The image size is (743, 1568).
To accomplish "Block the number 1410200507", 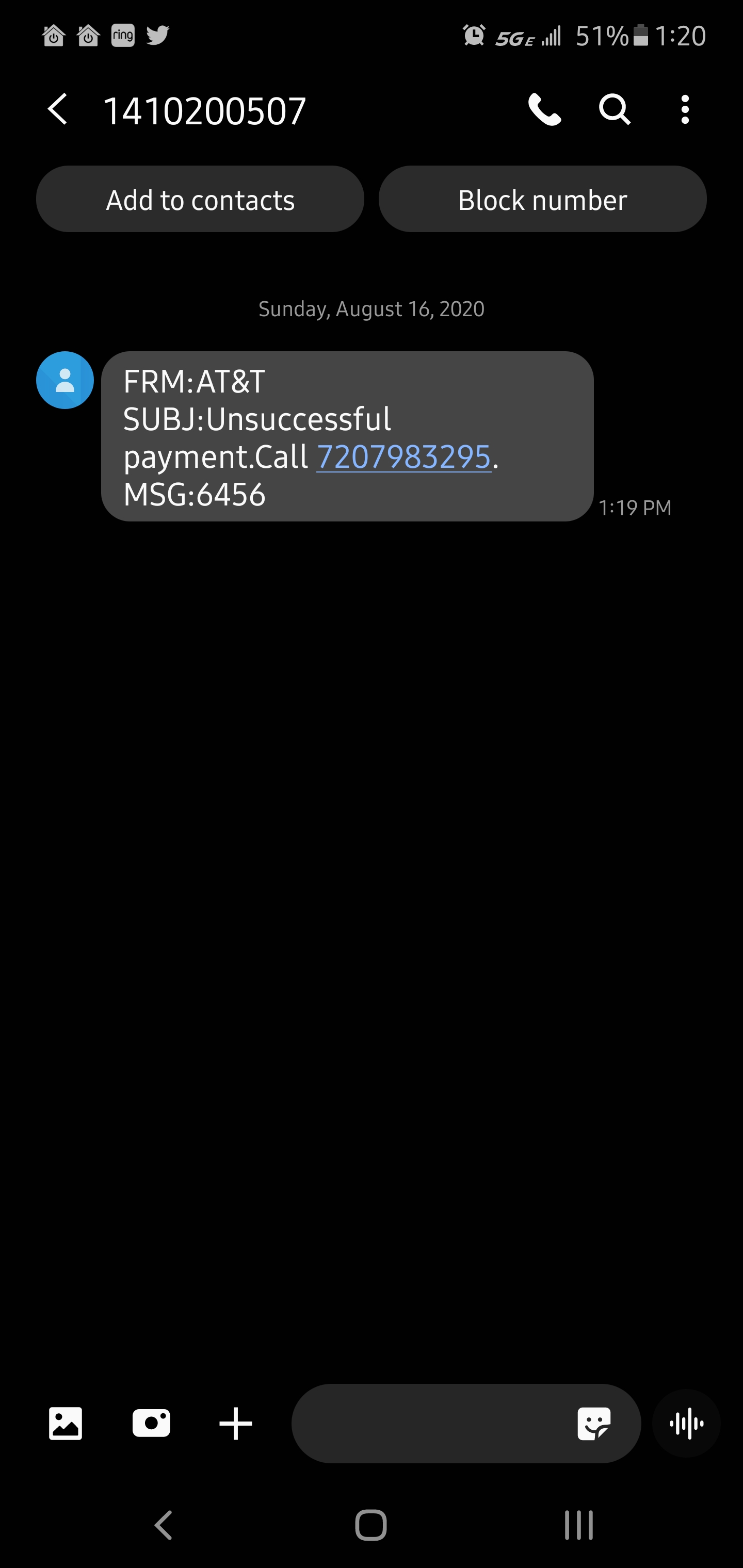I will click(542, 199).
